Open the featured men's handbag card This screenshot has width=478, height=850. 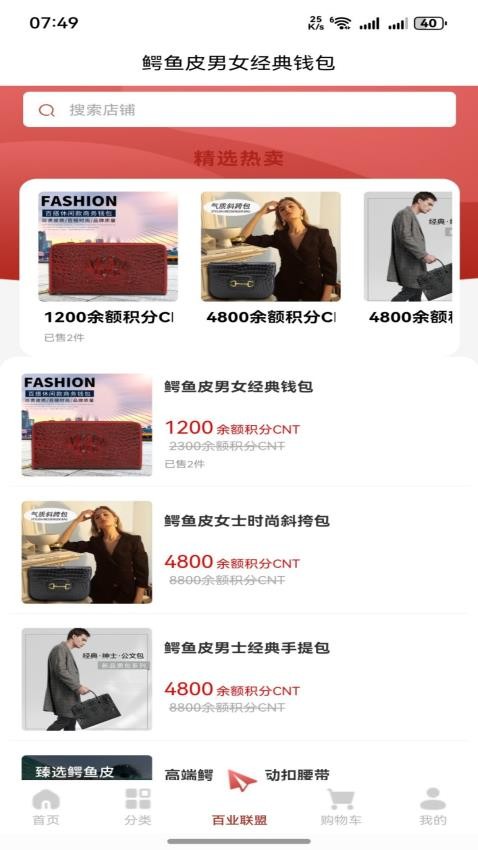tap(408, 259)
